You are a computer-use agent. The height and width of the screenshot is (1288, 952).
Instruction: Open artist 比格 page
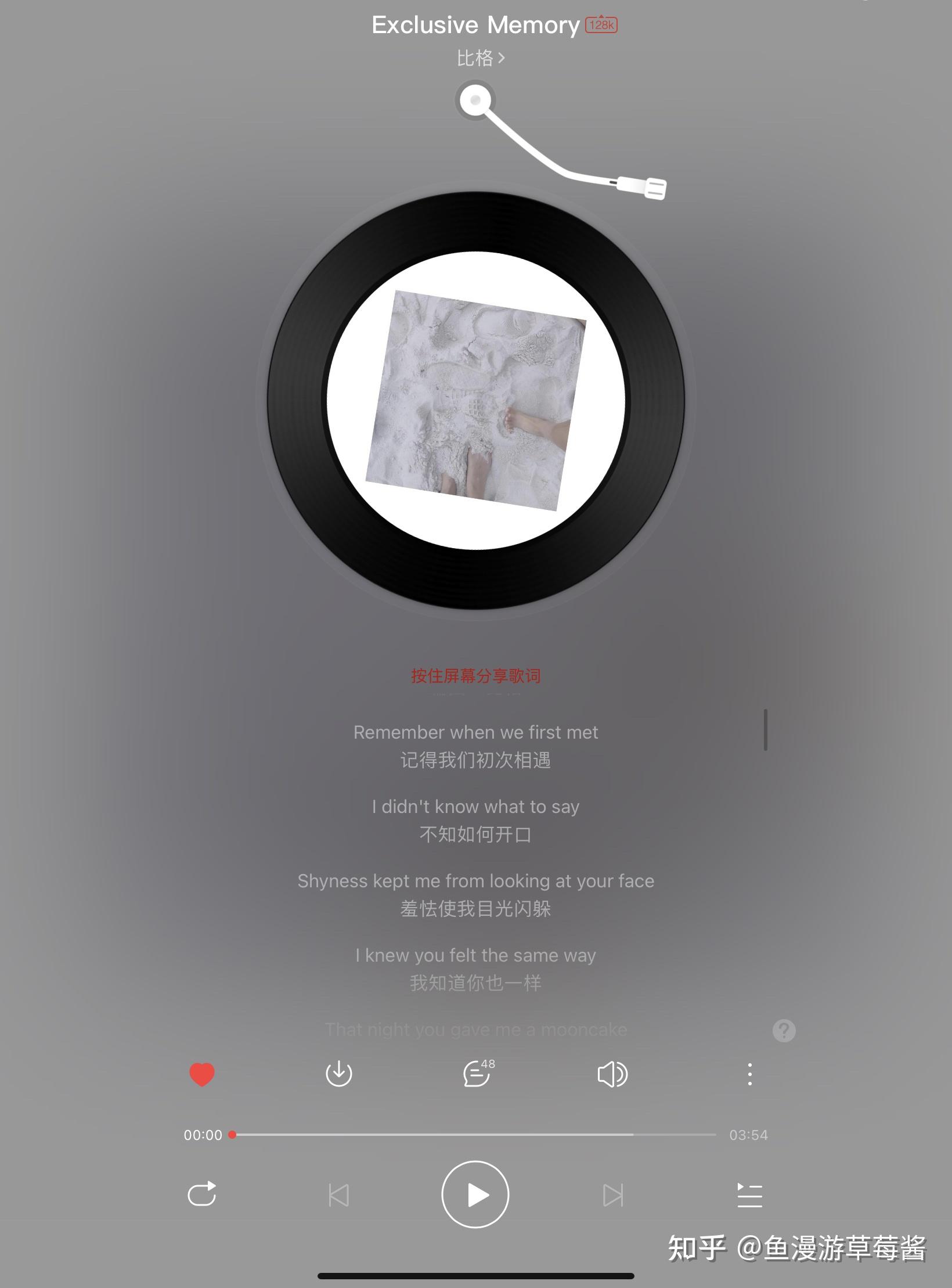click(480, 58)
